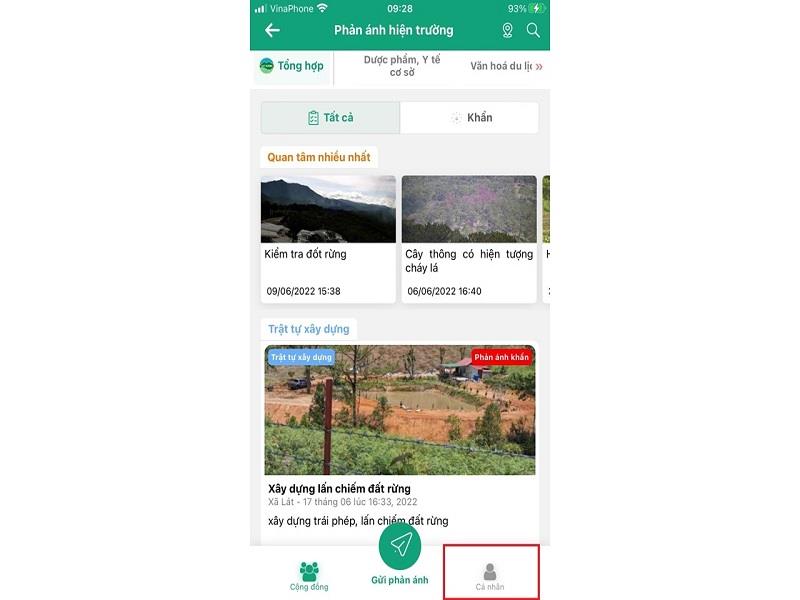Image resolution: width=800 pixels, height=600 pixels.
Task: Filter urgent reports with Khẩn
Action: click(469, 117)
